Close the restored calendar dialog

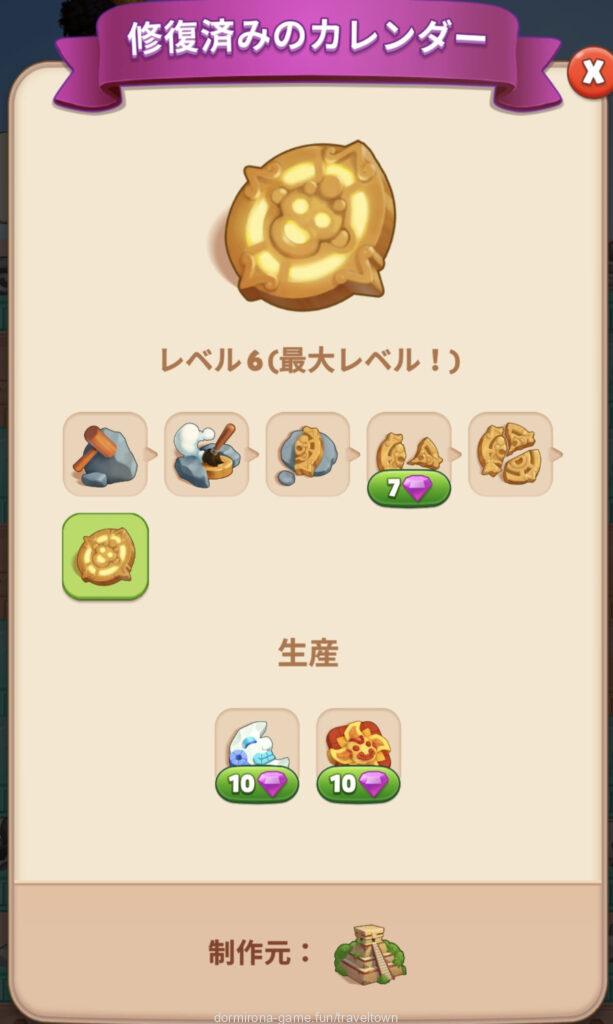(591, 72)
